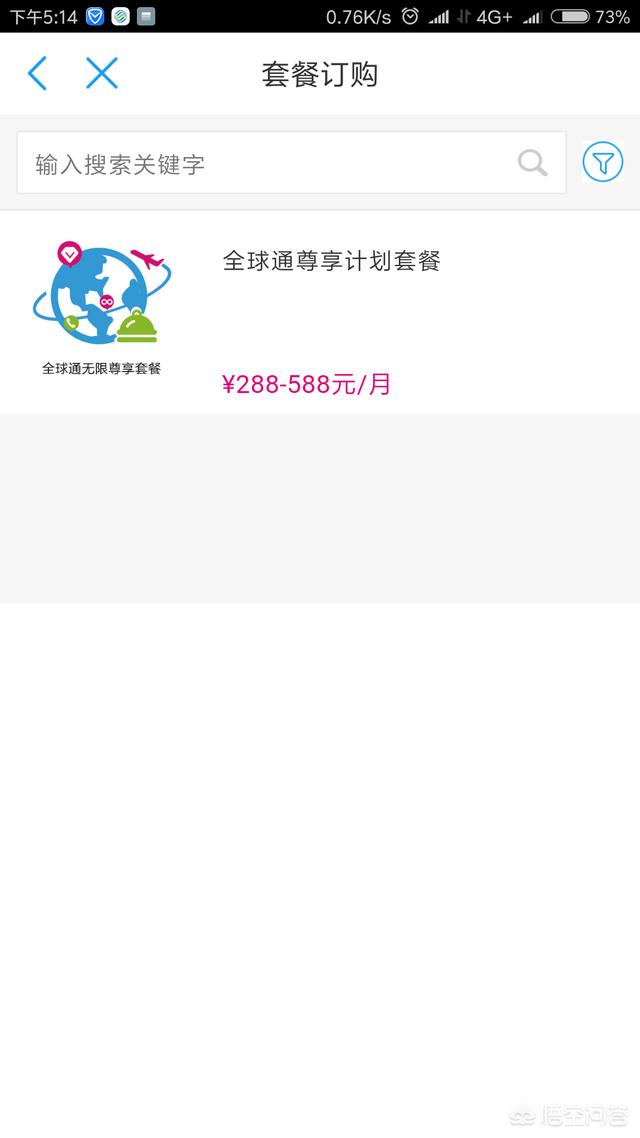The height and width of the screenshot is (1138, 640).
Task: Go back using the top-left arrow
Action: [38, 74]
